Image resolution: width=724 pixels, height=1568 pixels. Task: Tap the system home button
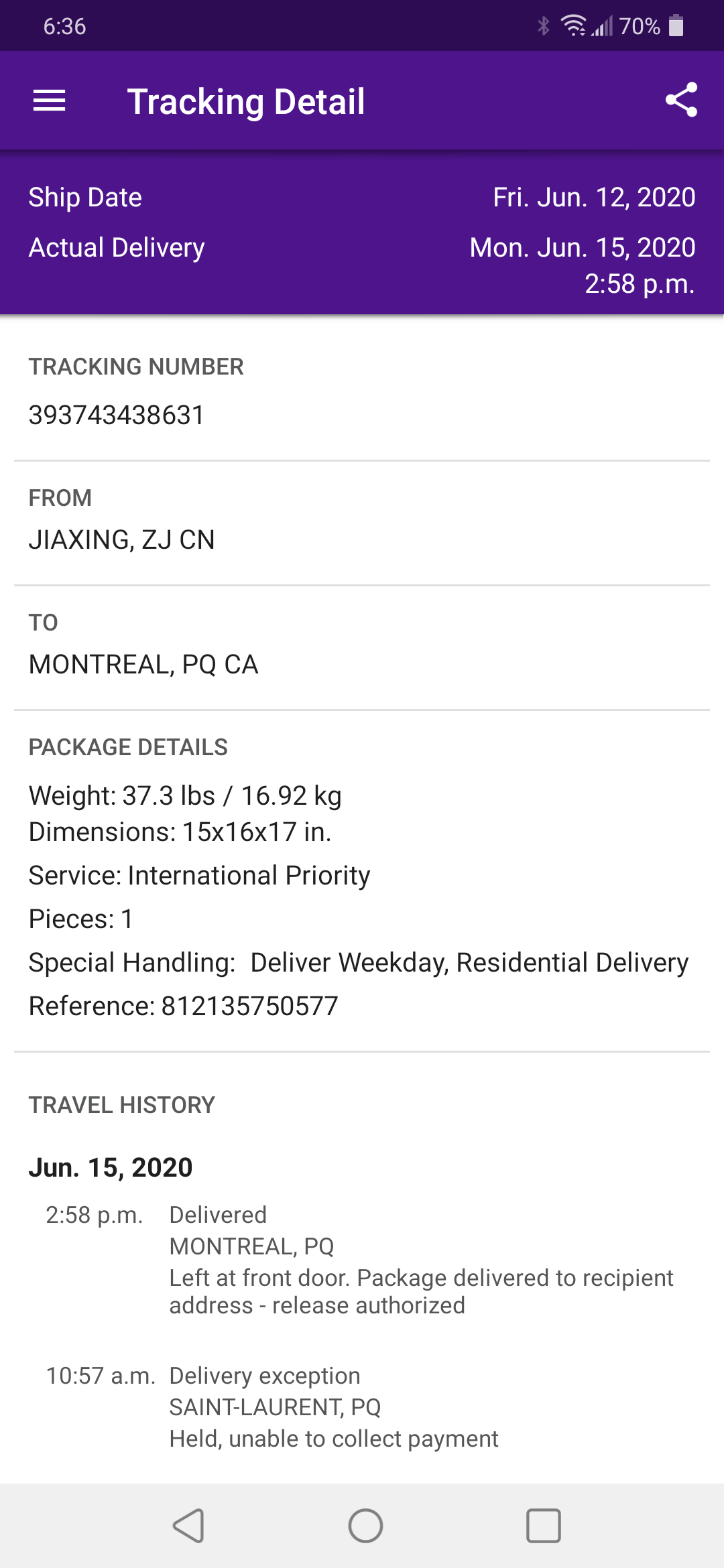tap(365, 1526)
